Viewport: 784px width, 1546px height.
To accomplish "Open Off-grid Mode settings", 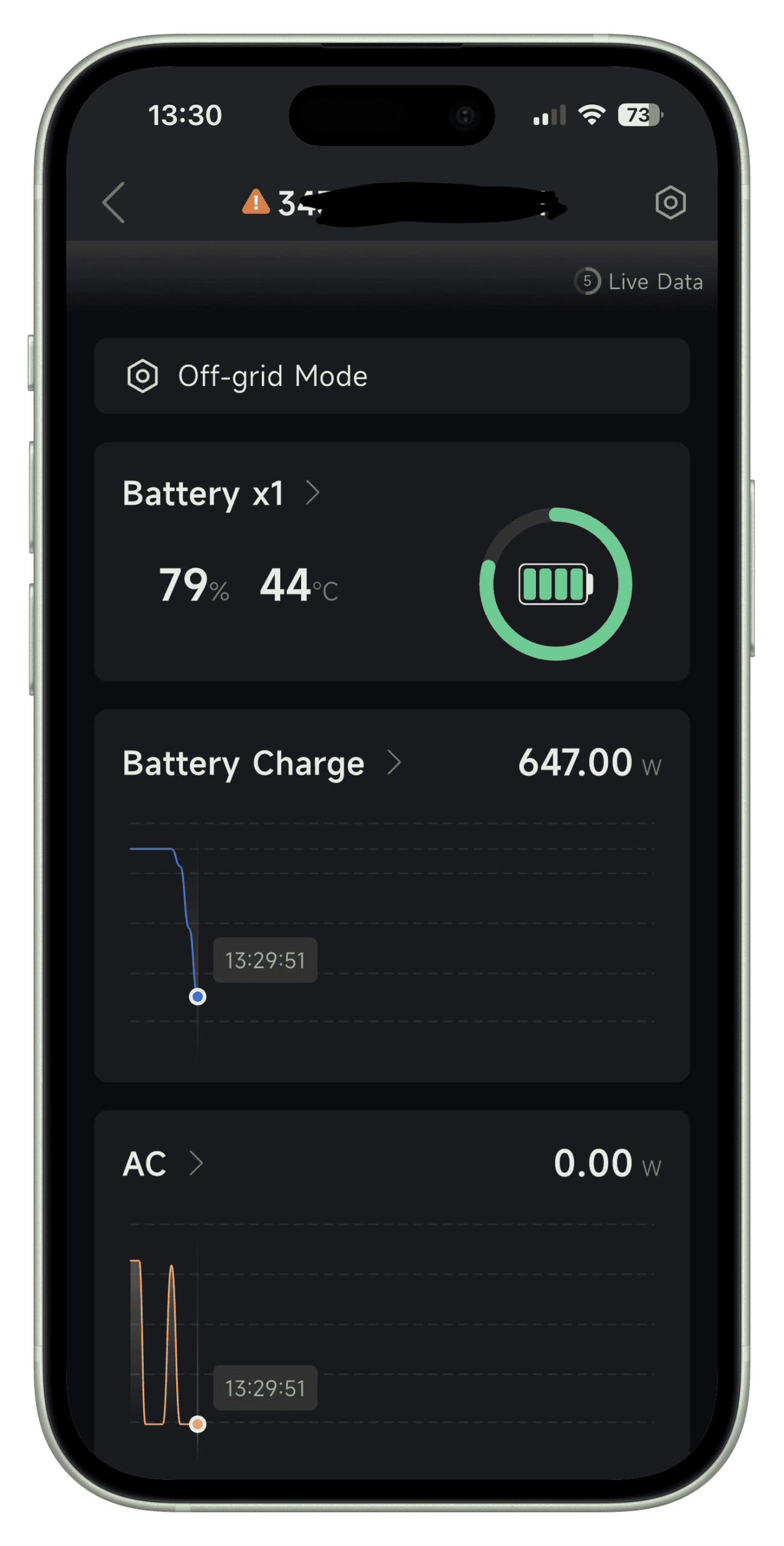I will (391, 376).
